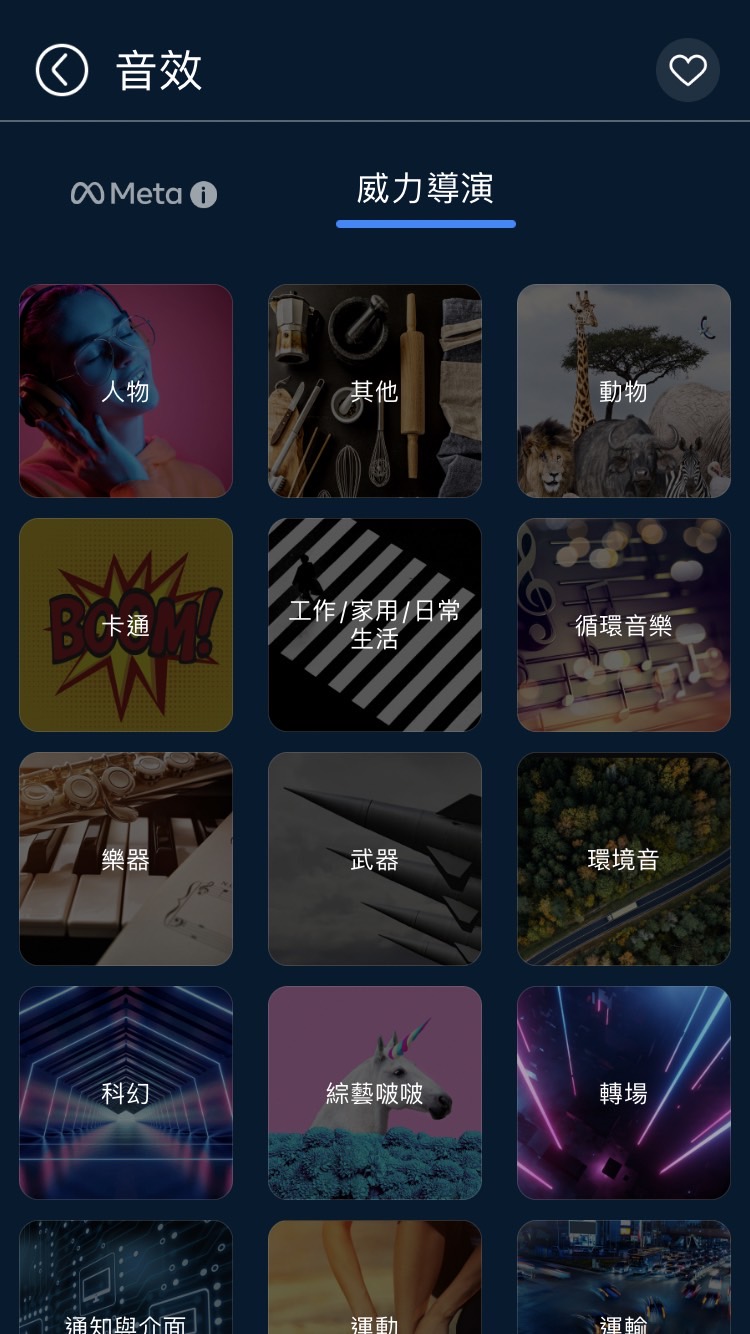
Task: Open 工作/家用/日常生活 sounds
Action: tap(375, 625)
